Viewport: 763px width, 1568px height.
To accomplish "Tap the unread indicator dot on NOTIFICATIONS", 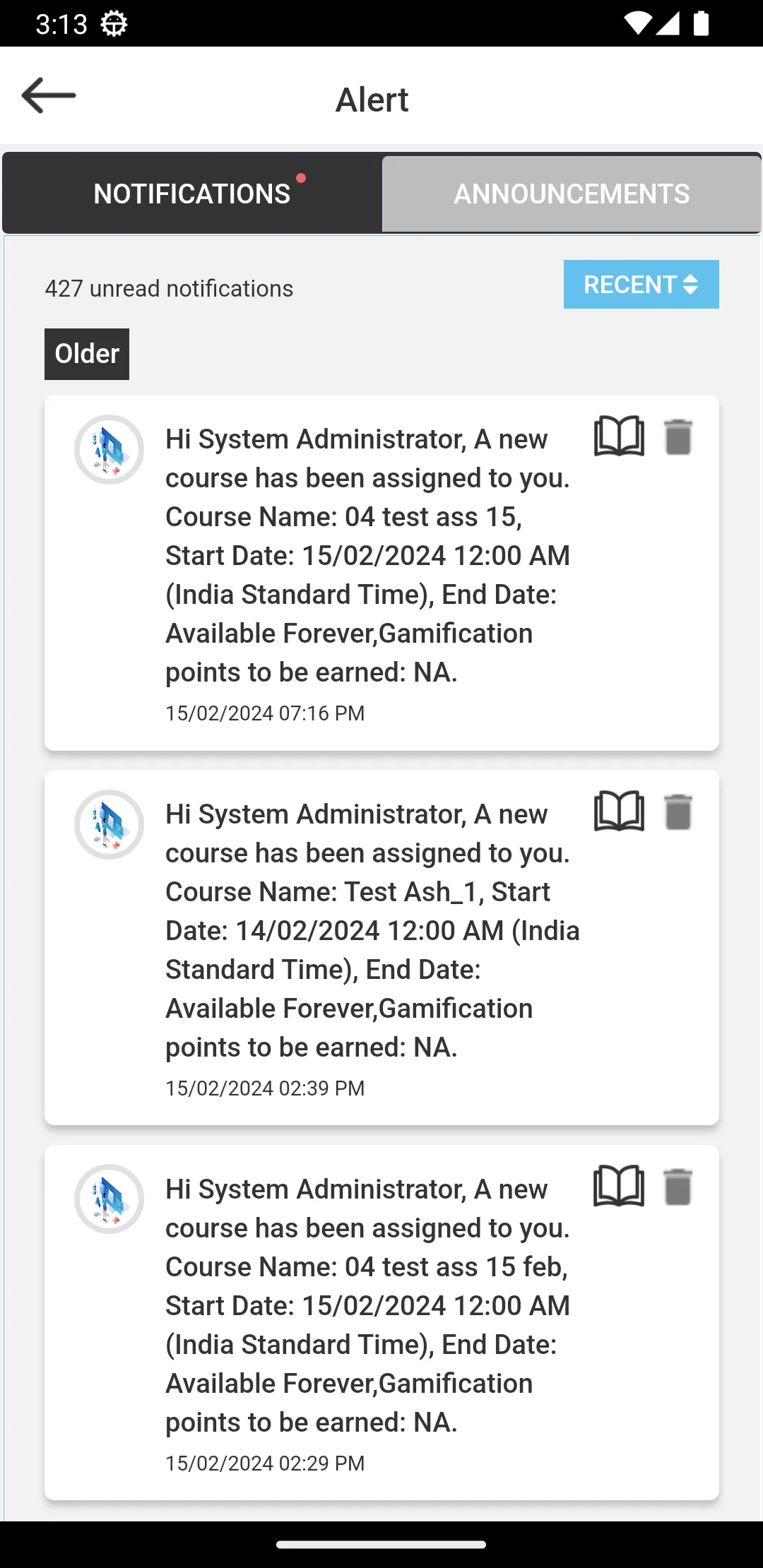I will point(302,179).
